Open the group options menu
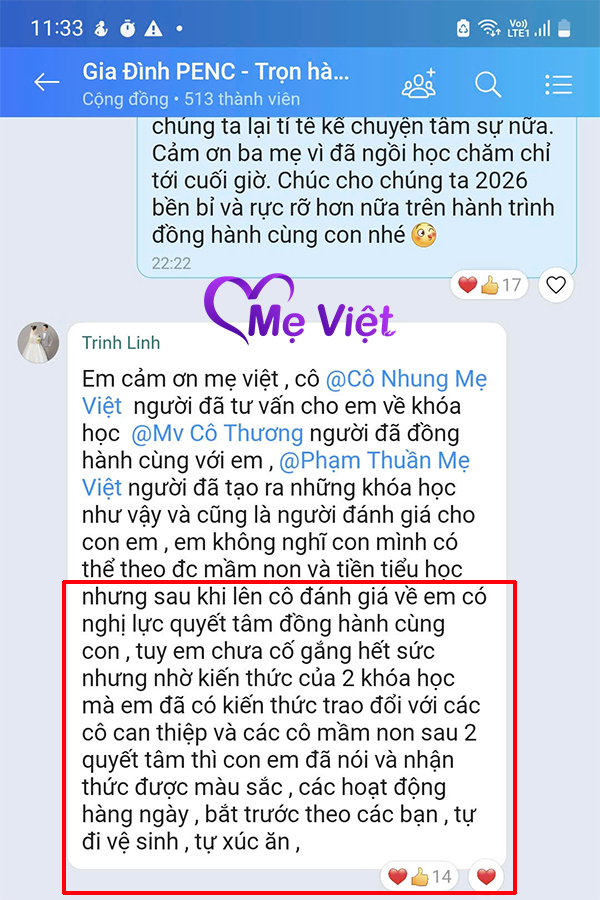 click(558, 84)
